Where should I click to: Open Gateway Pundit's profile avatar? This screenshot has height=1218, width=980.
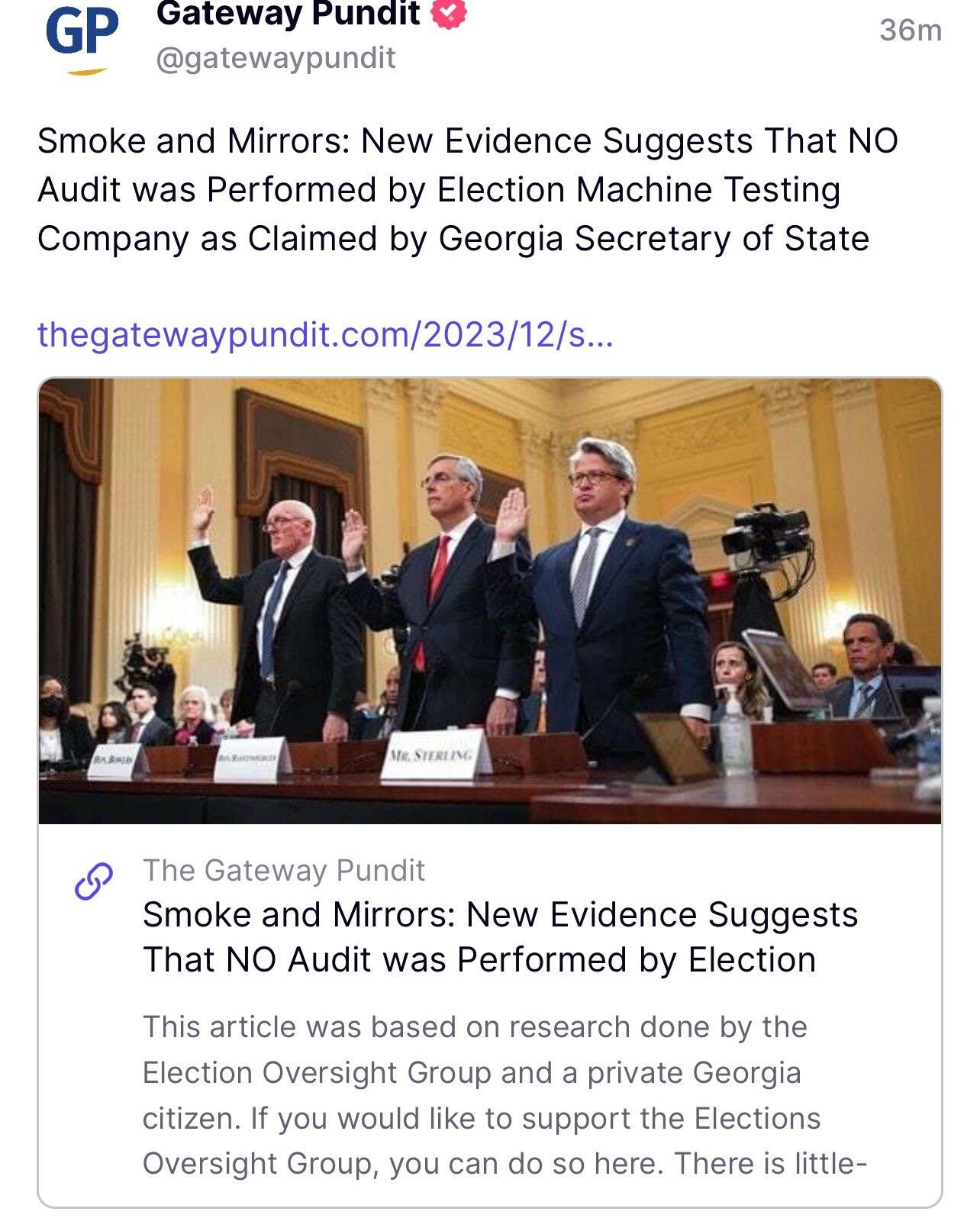point(82,37)
